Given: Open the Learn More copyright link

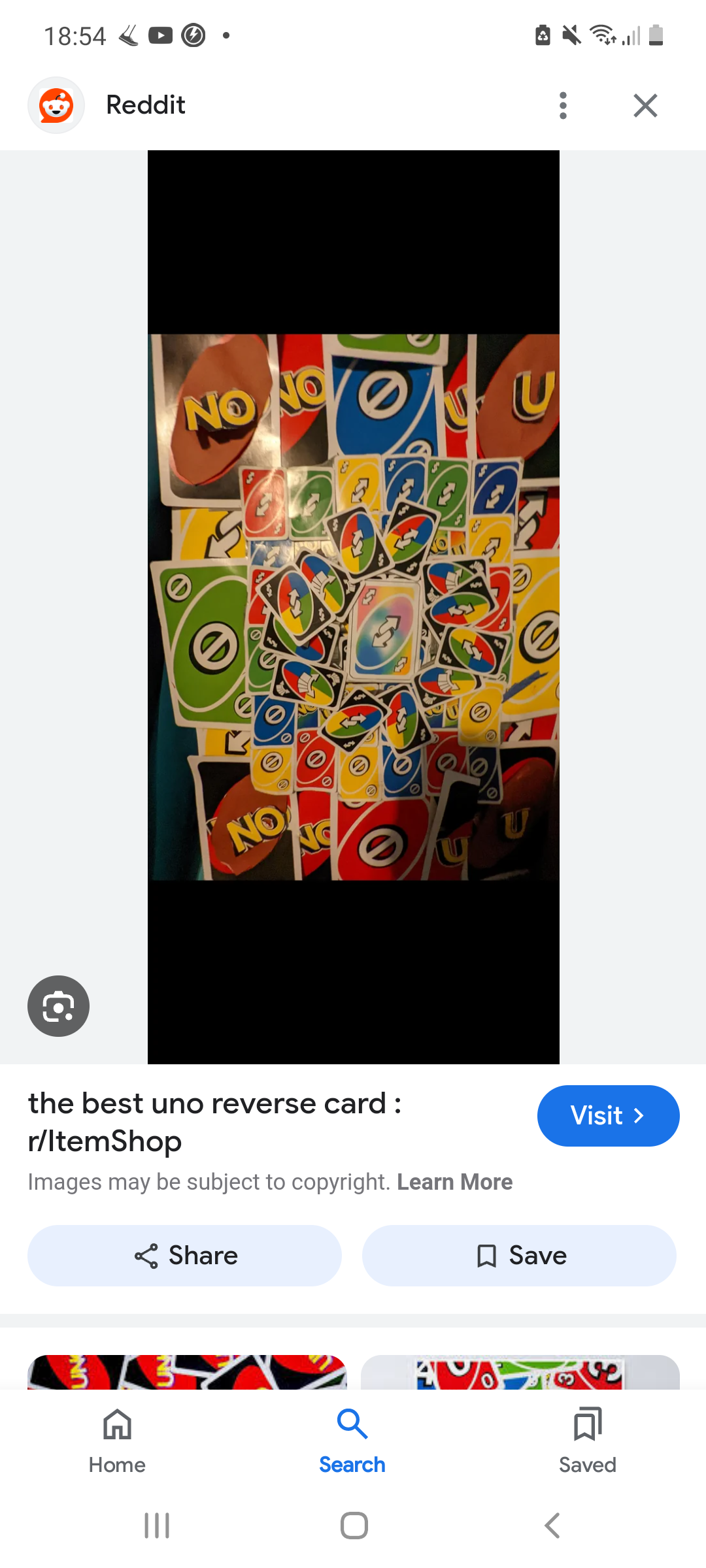Looking at the screenshot, I should pyautogui.click(x=454, y=1182).
